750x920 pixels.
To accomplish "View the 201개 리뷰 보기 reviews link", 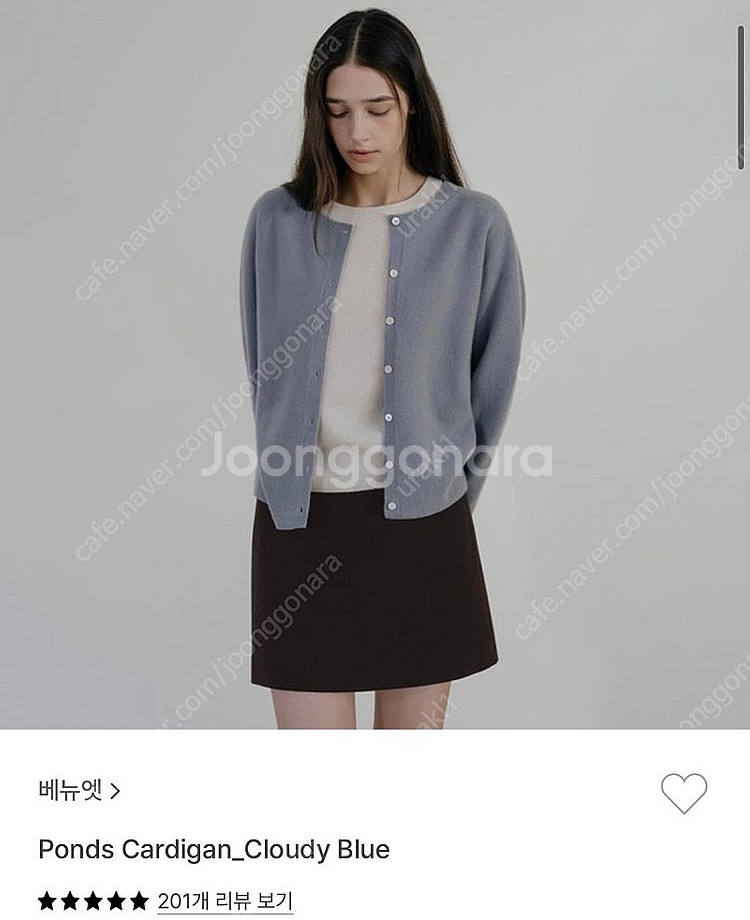I will coord(225,900).
